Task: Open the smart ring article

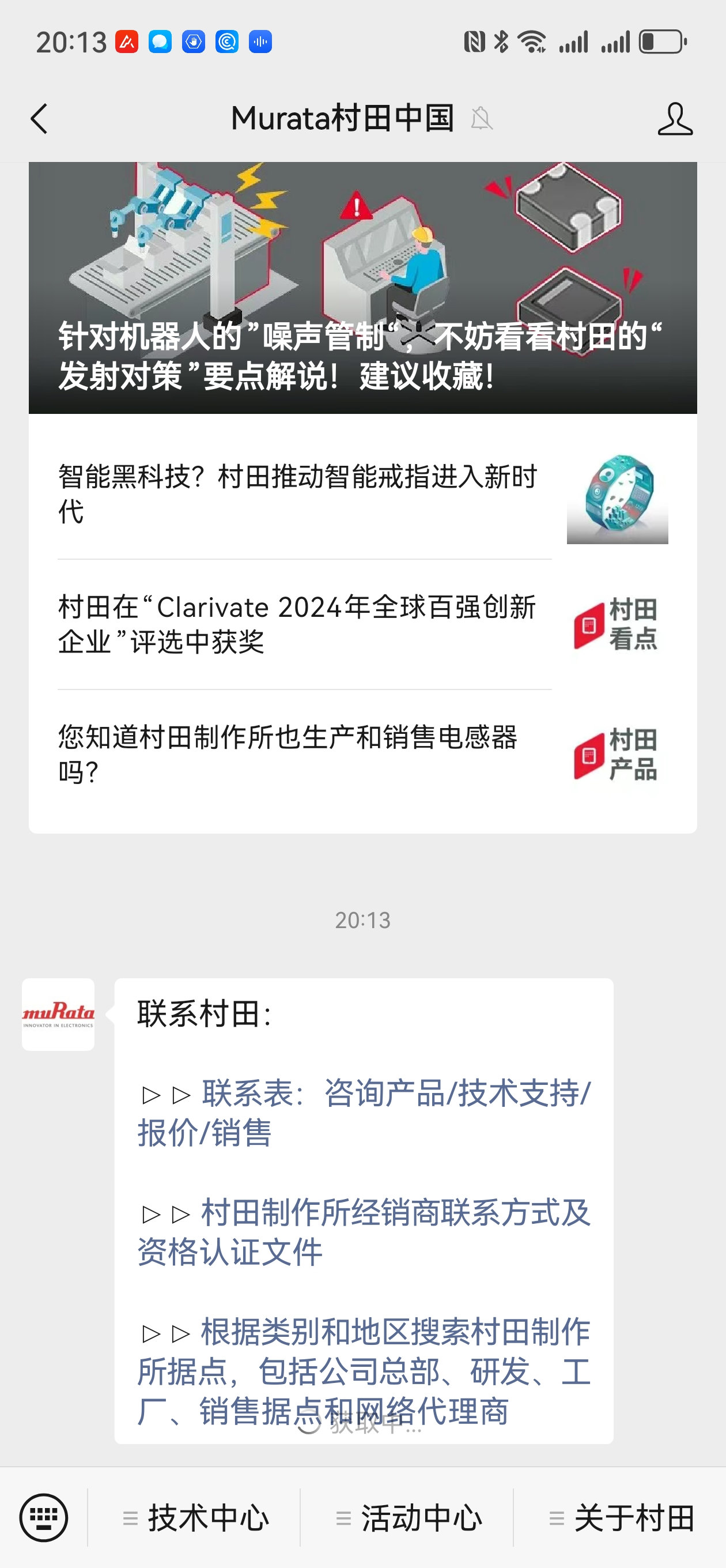Action: (x=362, y=494)
